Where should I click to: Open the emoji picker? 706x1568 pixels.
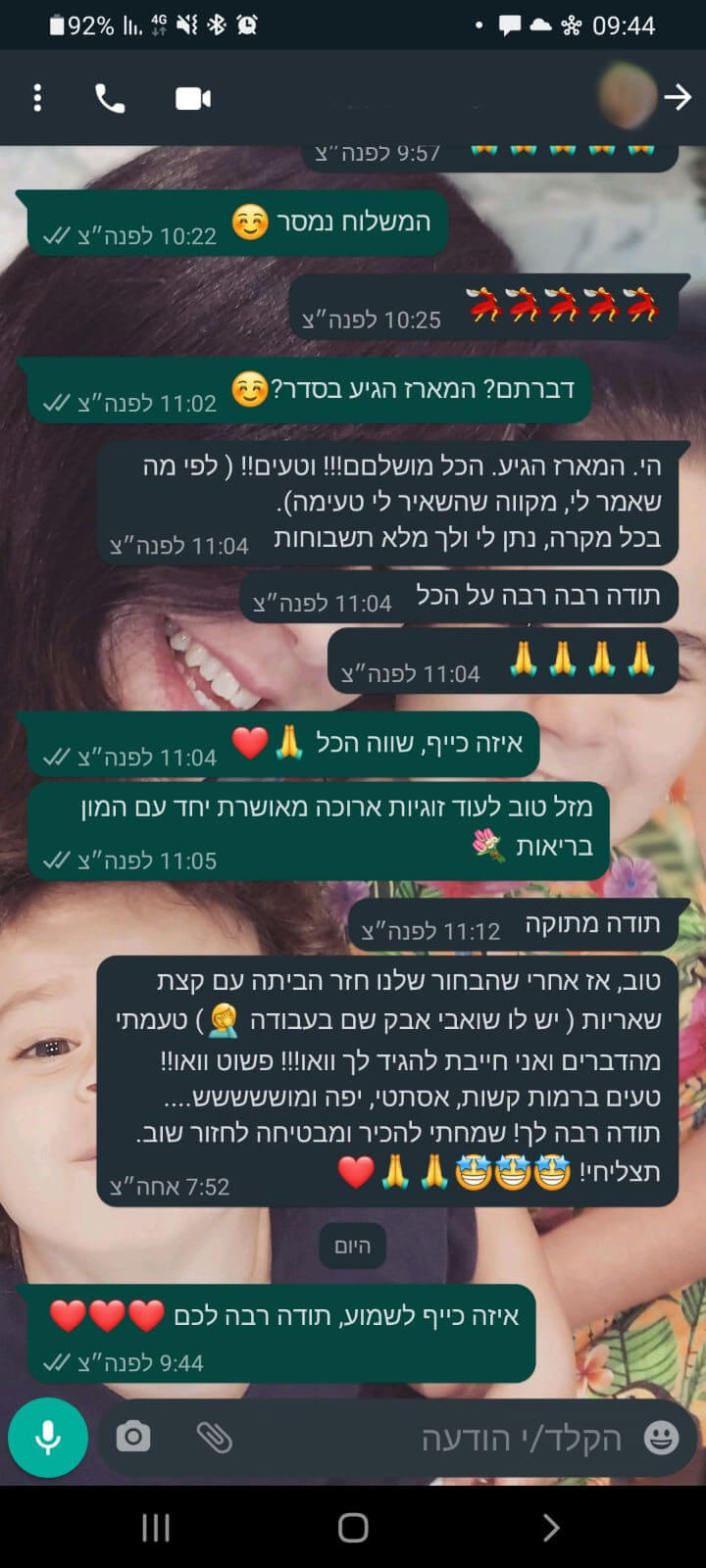(x=661, y=1438)
